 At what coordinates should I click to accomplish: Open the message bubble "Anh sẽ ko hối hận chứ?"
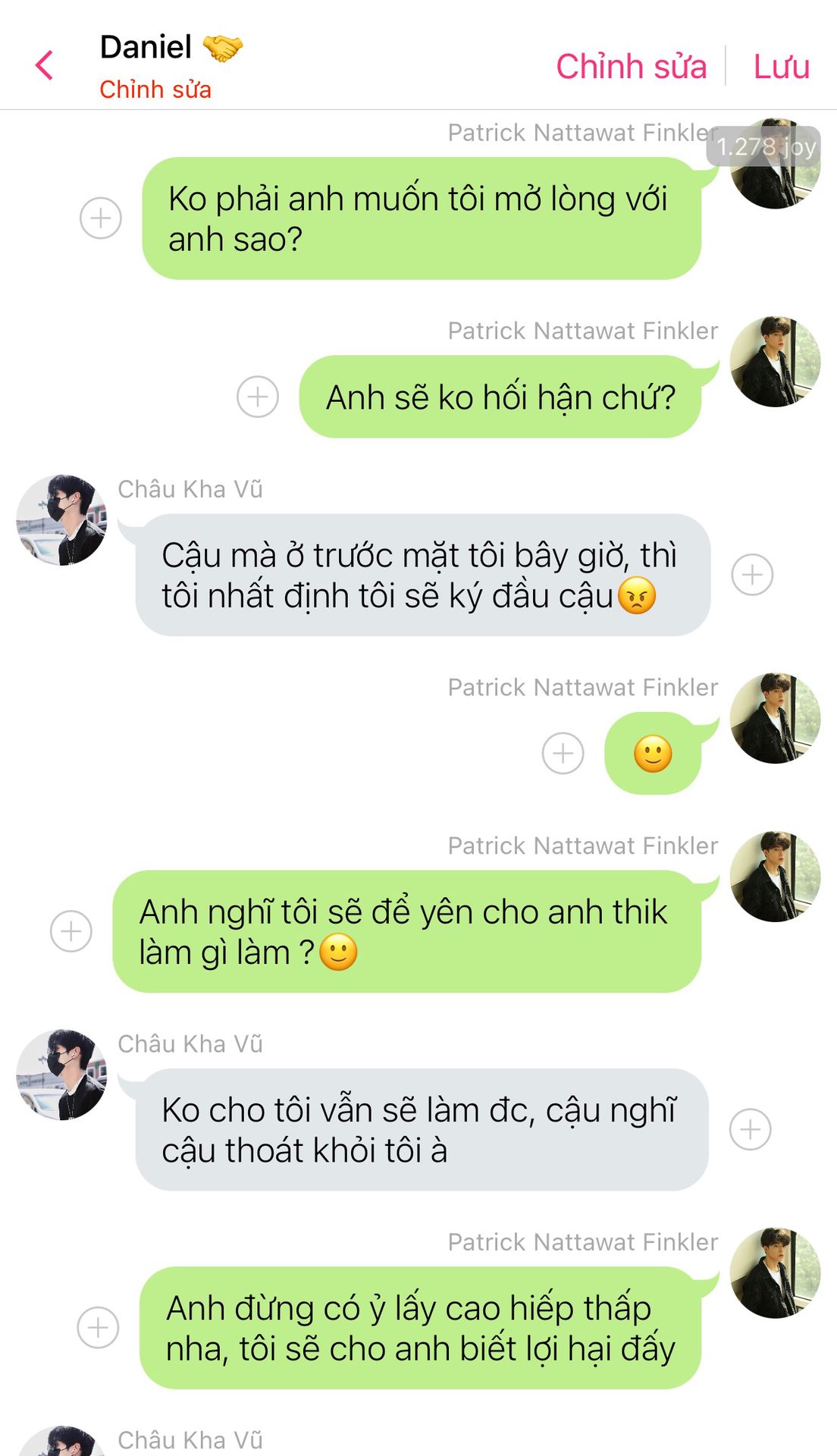click(500, 397)
